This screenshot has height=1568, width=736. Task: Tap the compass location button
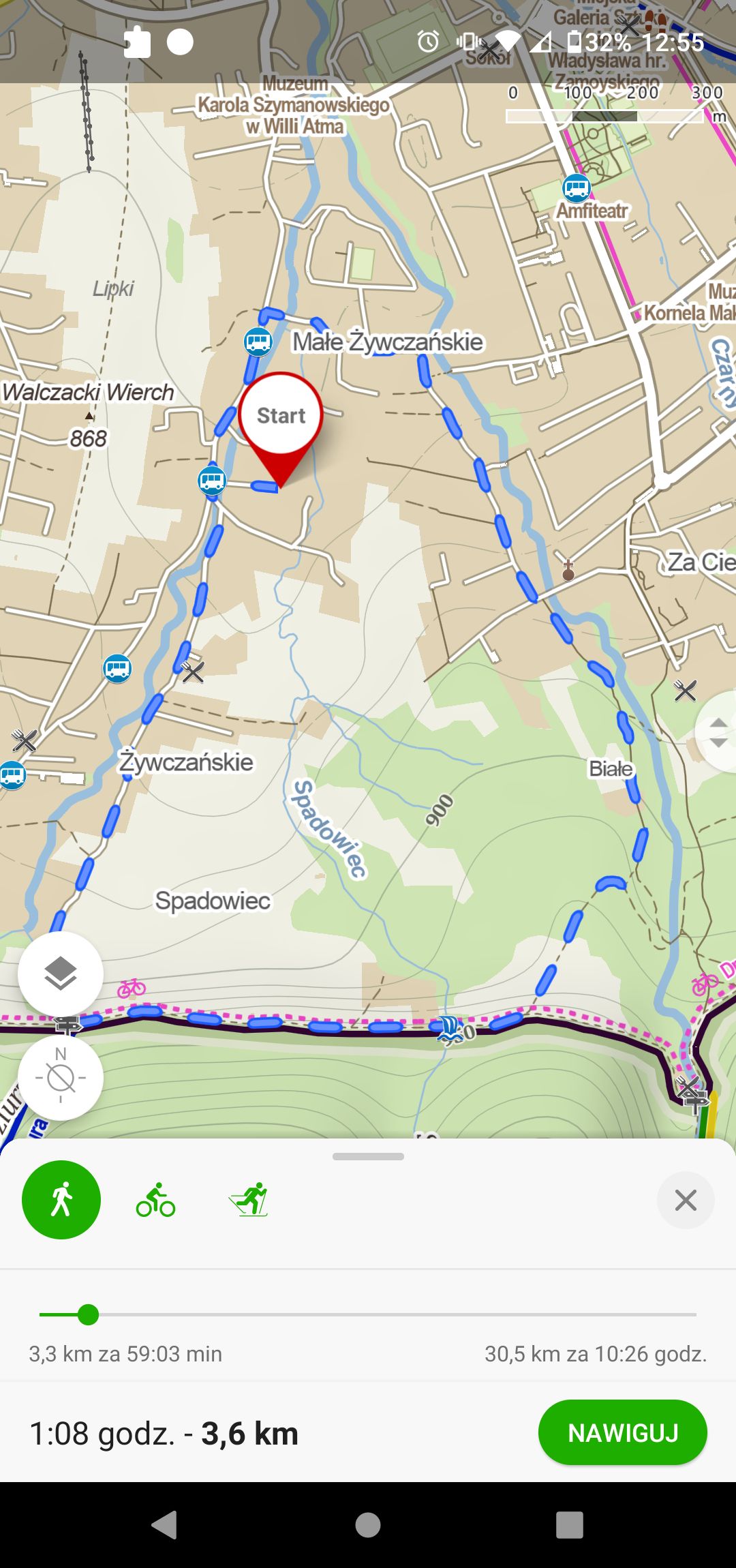click(61, 1077)
